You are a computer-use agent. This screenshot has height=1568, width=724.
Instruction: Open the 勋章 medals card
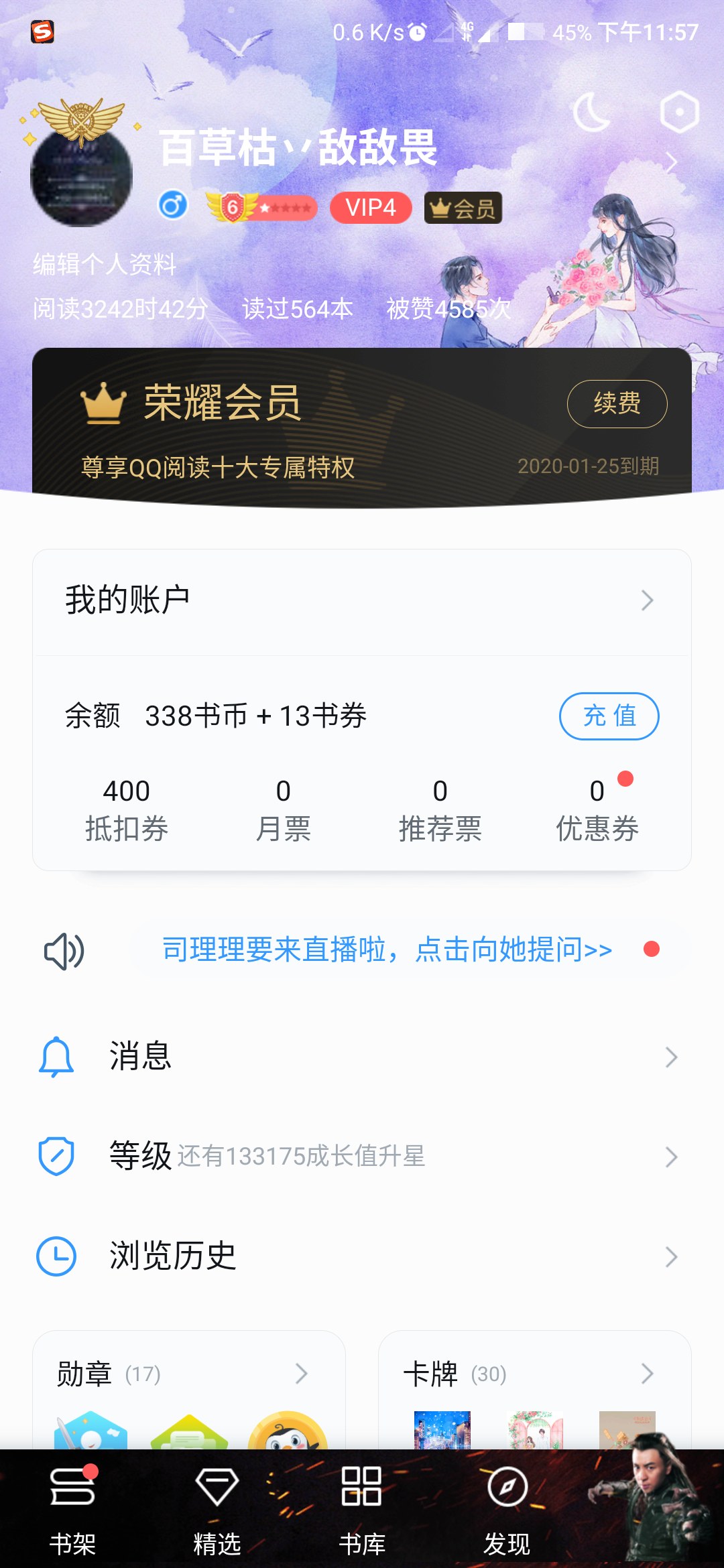[x=188, y=1374]
